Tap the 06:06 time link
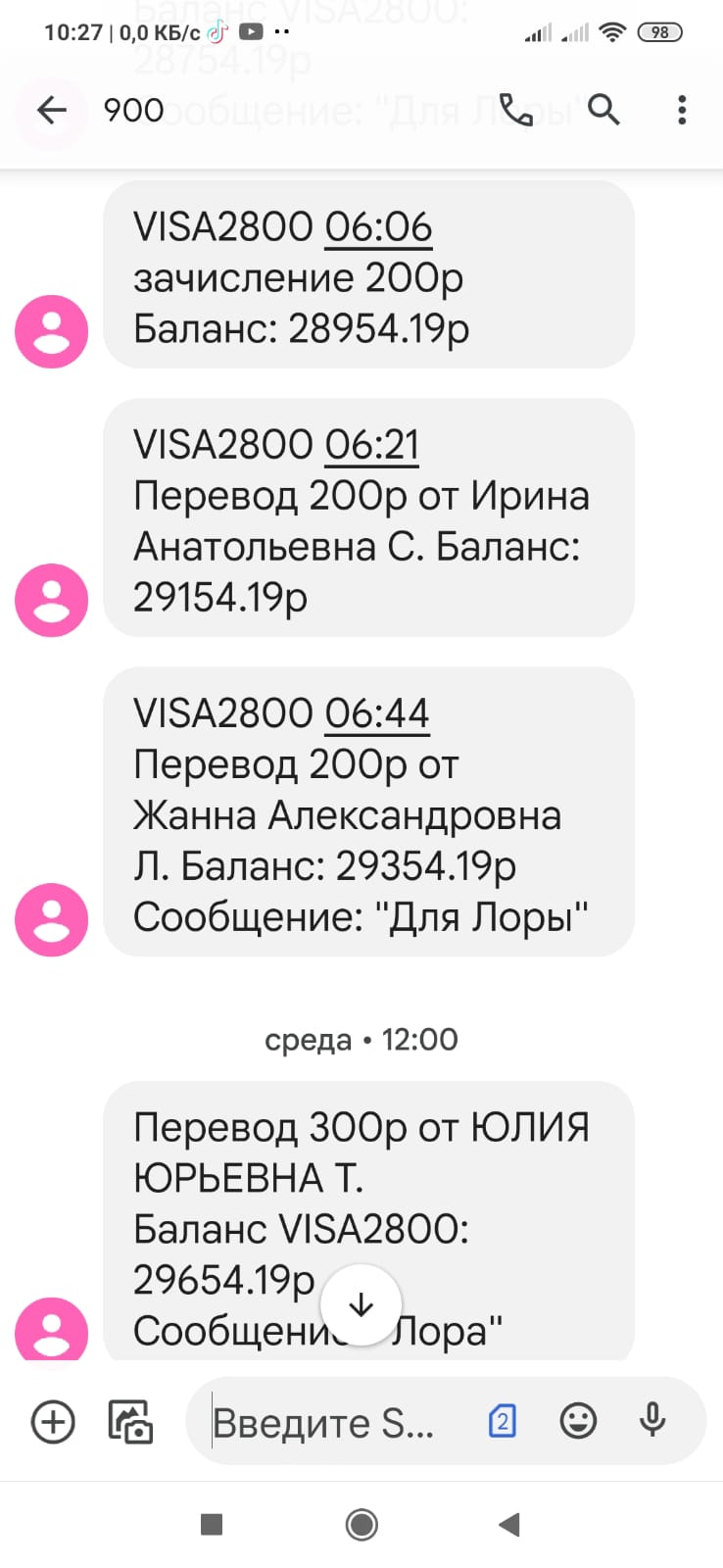 pos(378,227)
